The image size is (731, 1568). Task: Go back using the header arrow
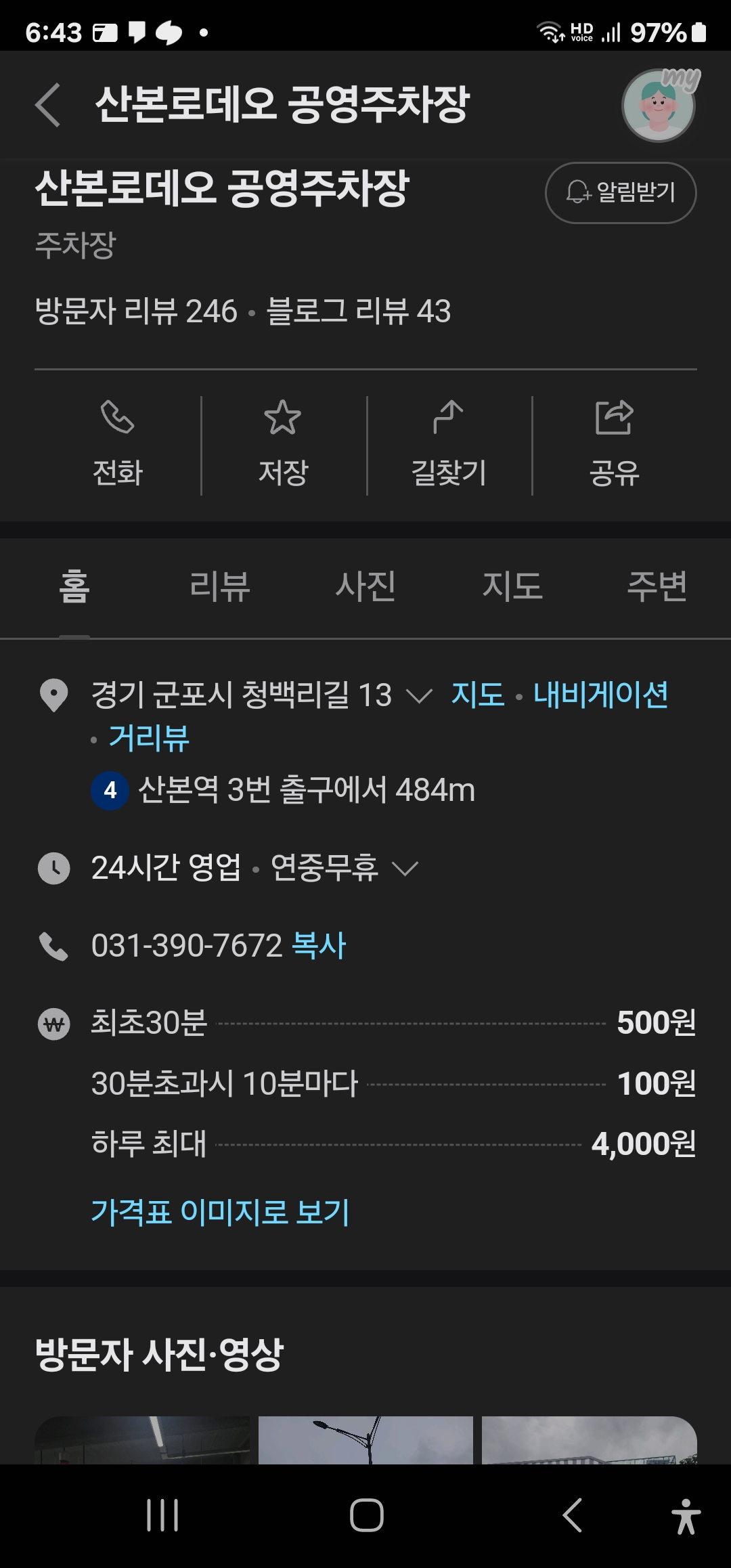48,105
